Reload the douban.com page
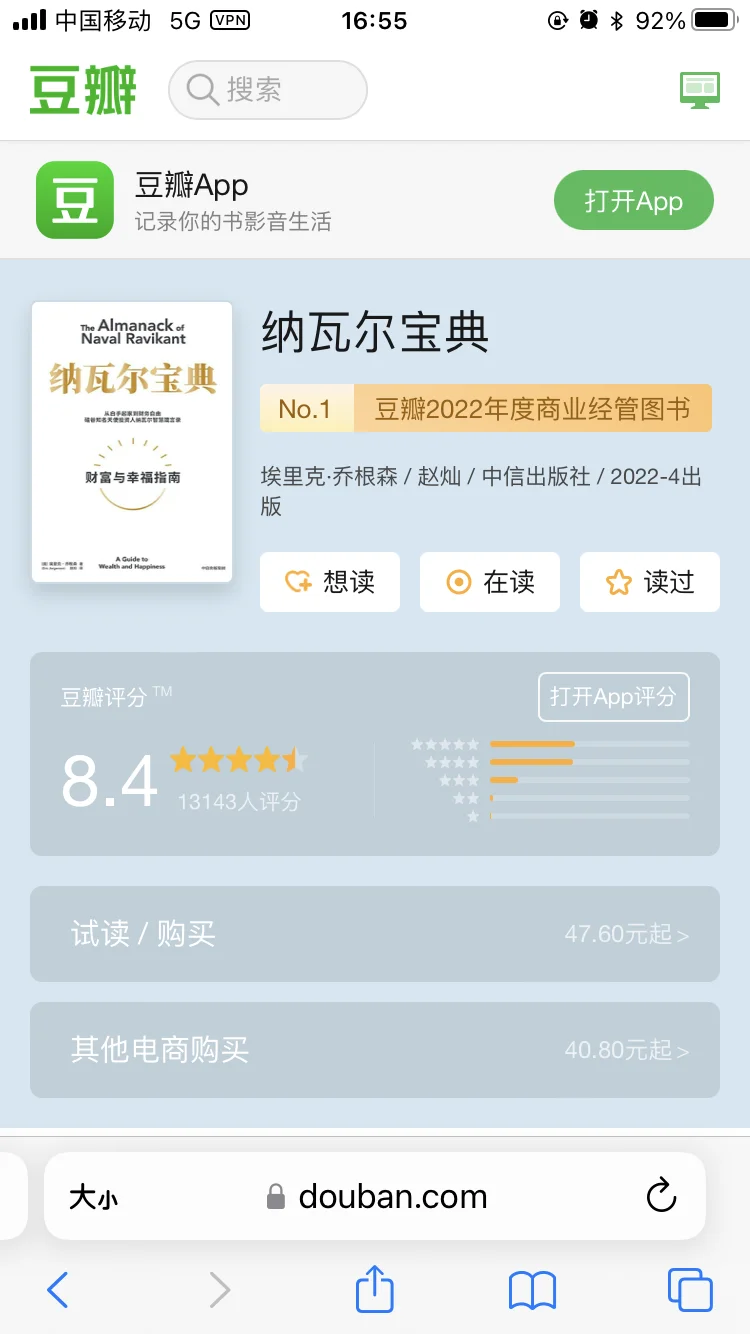Viewport: 750px width, 1334px height. click(x=661, y=1196)
